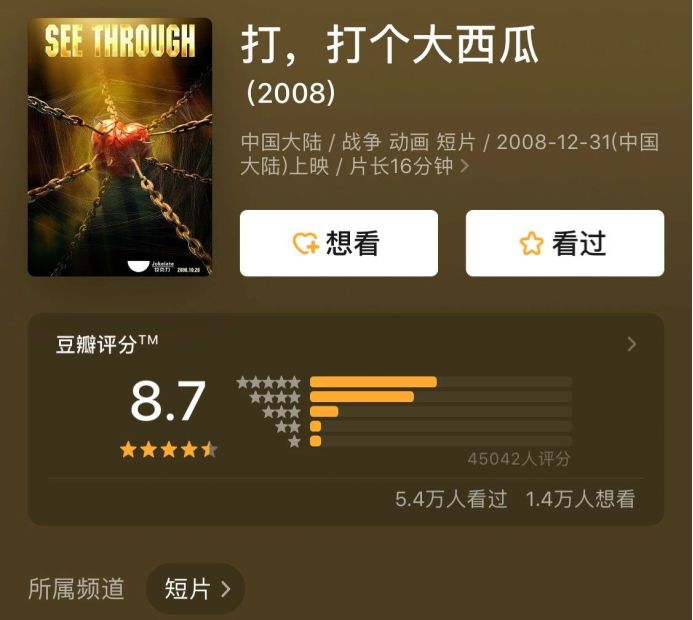This screenshot has height=620, width=693.
Task: Open the 短片 channel chip
Action: [x=197, y=589]
